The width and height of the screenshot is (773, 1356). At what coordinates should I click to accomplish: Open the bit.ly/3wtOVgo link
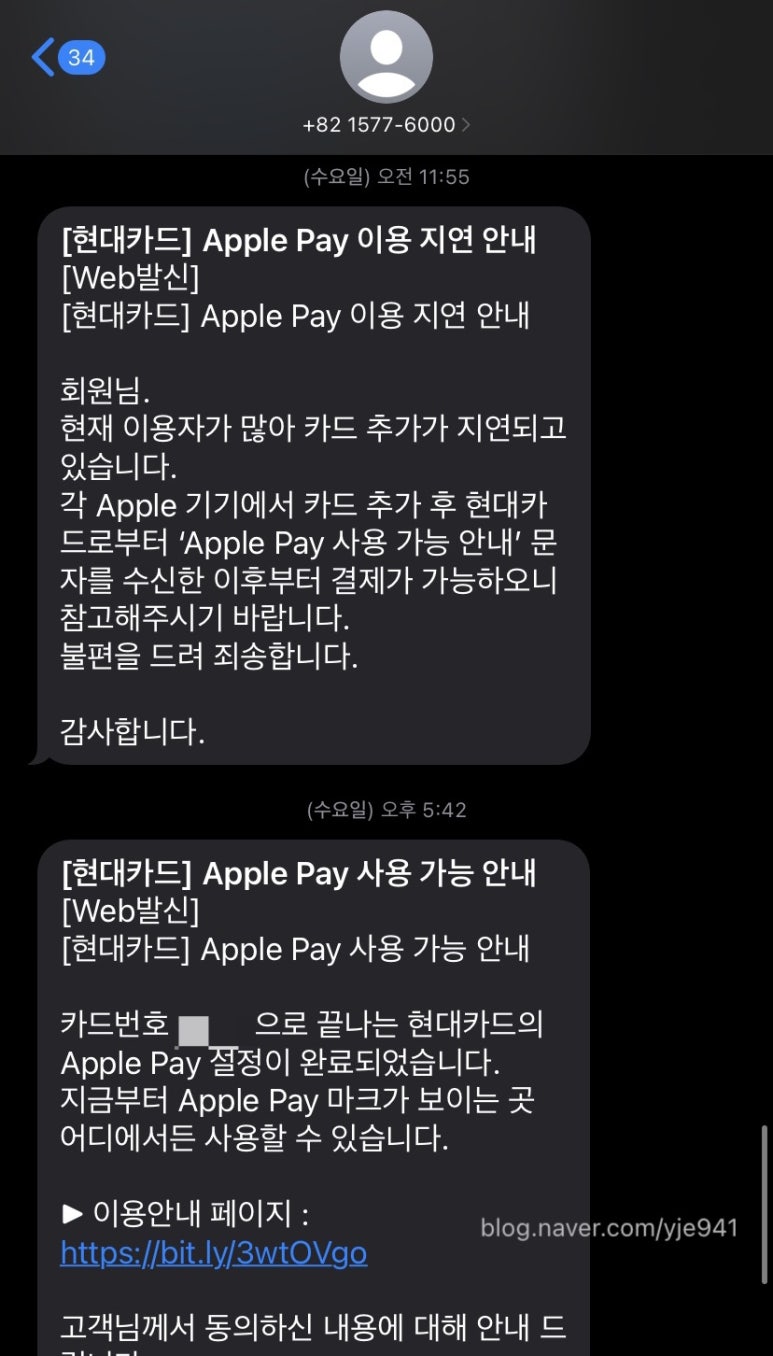pos(213,1253)
